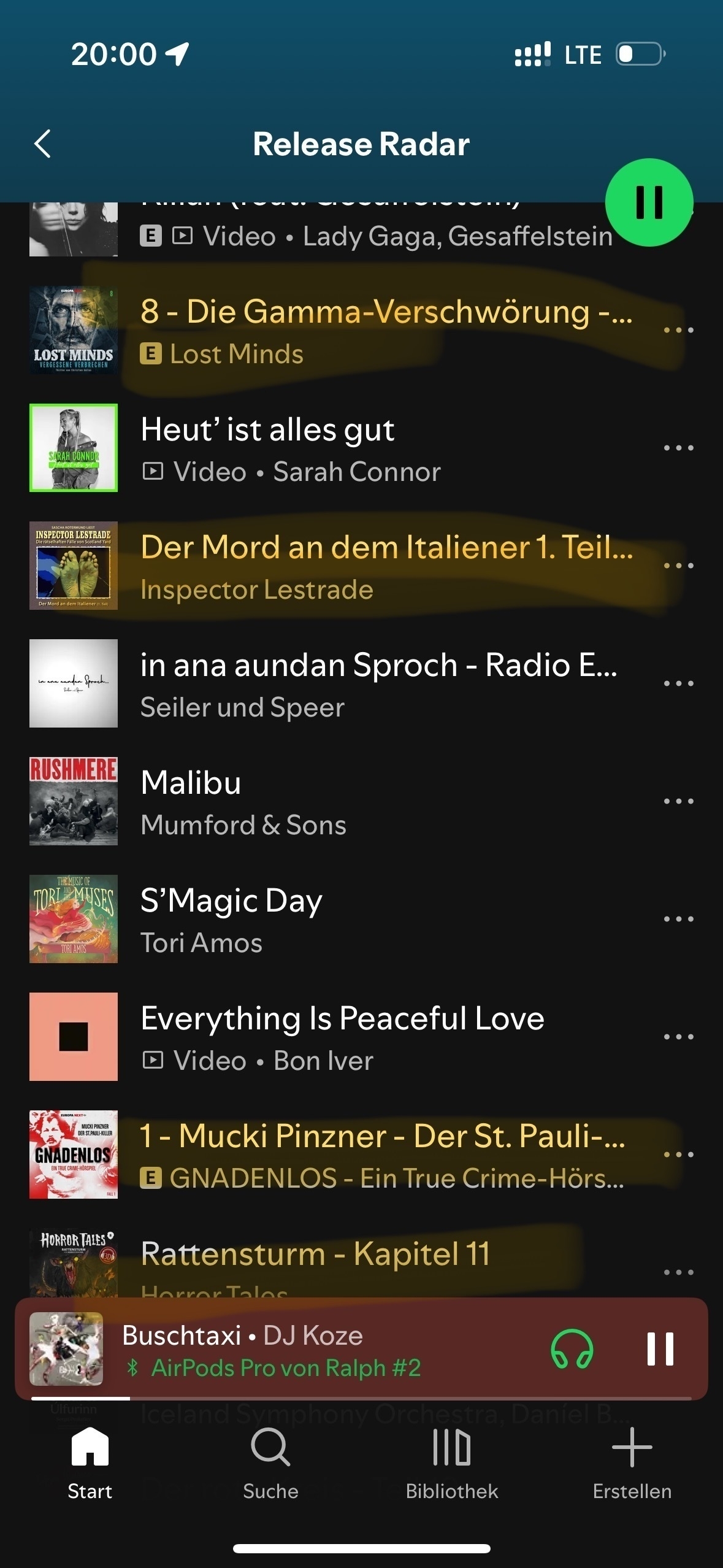Go back from Release Radar

[x=42, y=144]
